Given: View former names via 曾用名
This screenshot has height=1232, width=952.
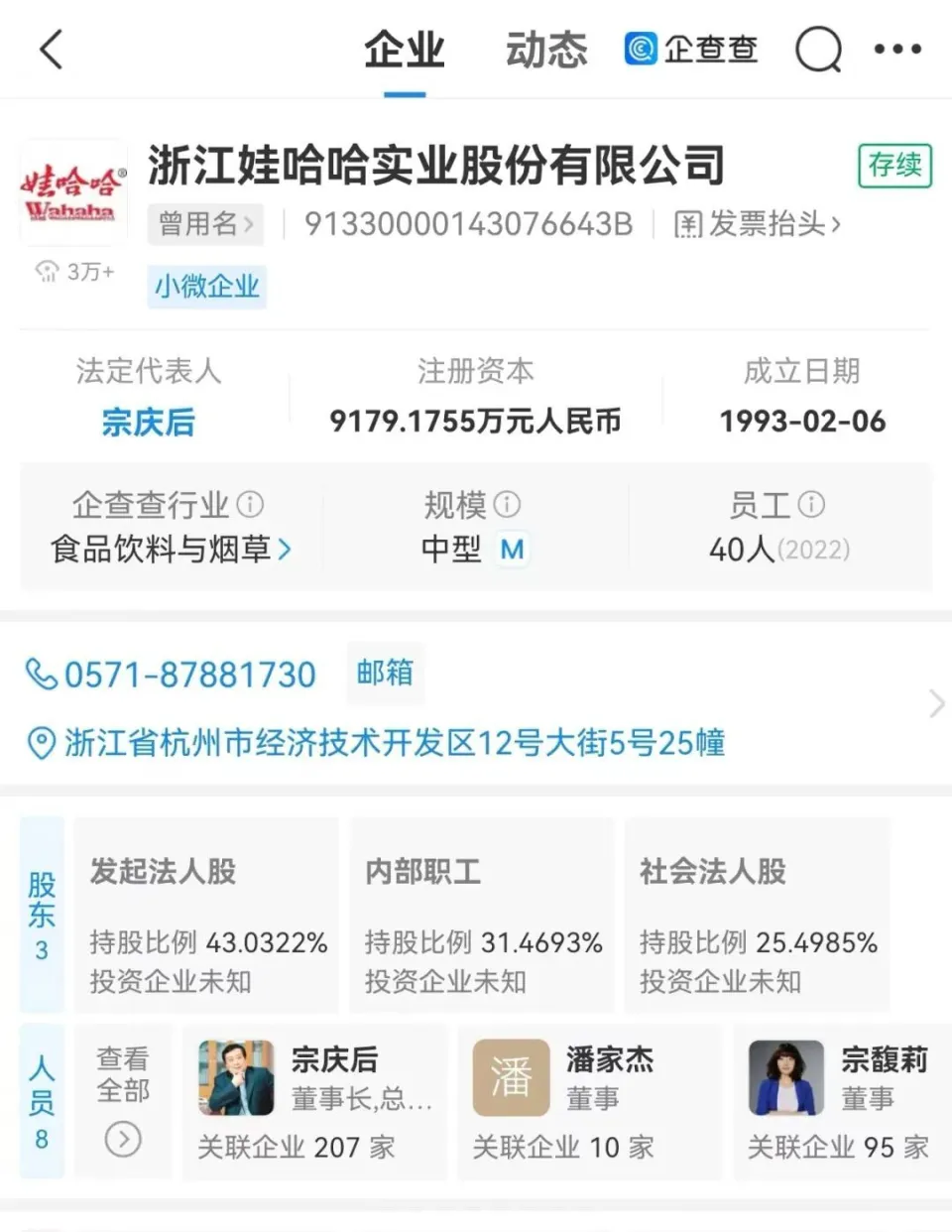Looking at the screenshot, I should click(206, 224).
